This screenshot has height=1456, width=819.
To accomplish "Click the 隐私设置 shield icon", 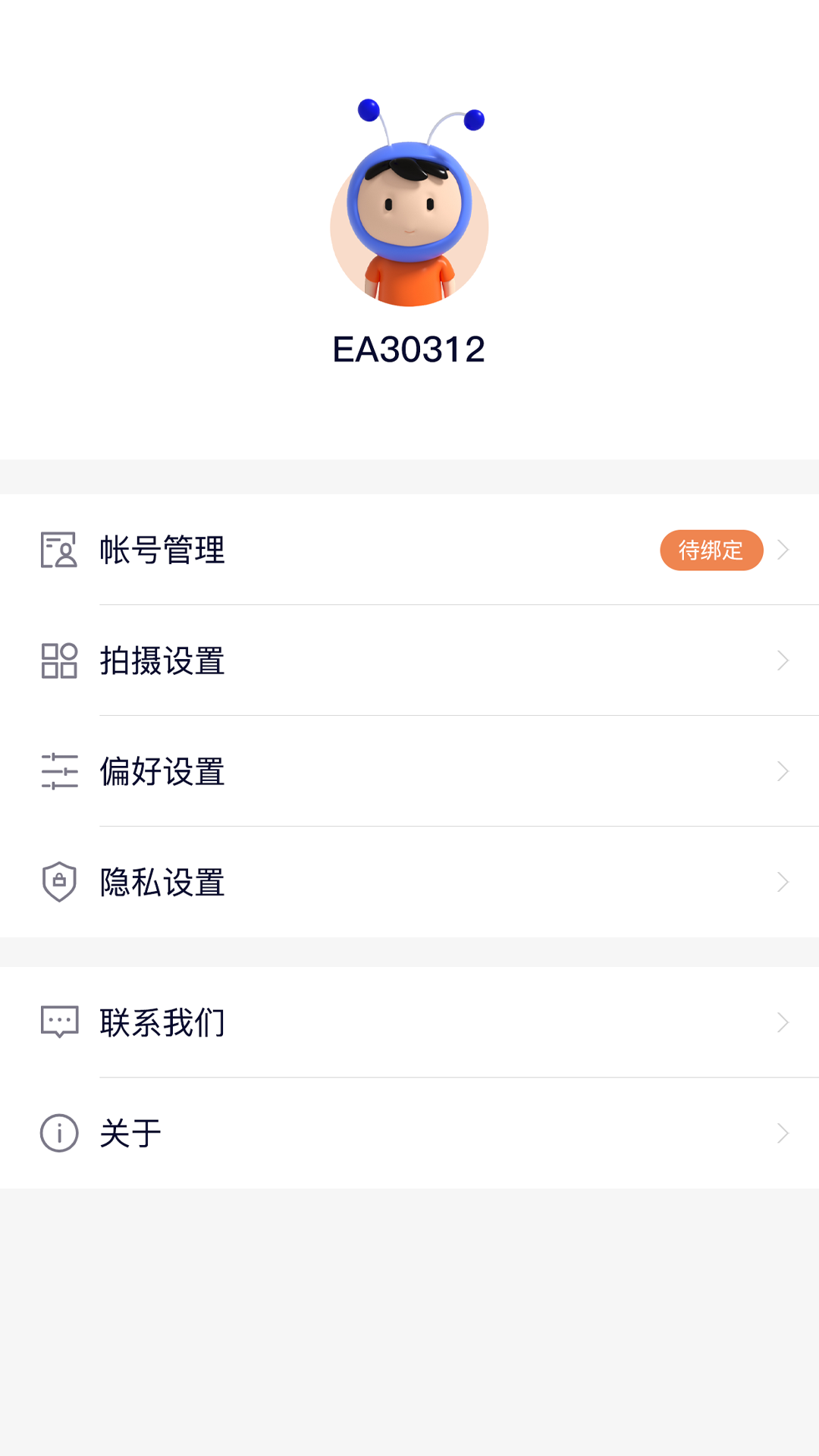I will [60, 882].
